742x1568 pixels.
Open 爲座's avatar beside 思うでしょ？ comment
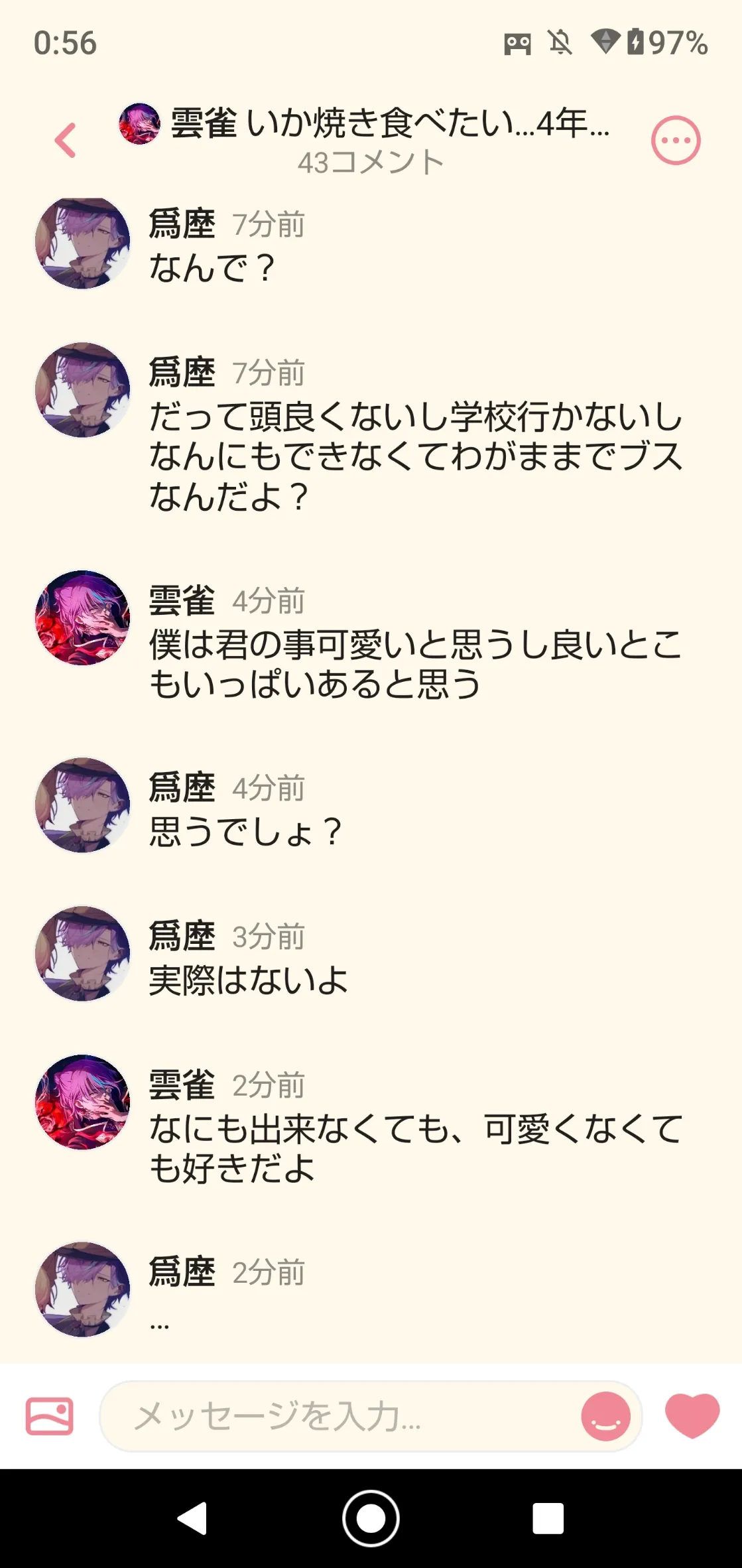point(82,805)
